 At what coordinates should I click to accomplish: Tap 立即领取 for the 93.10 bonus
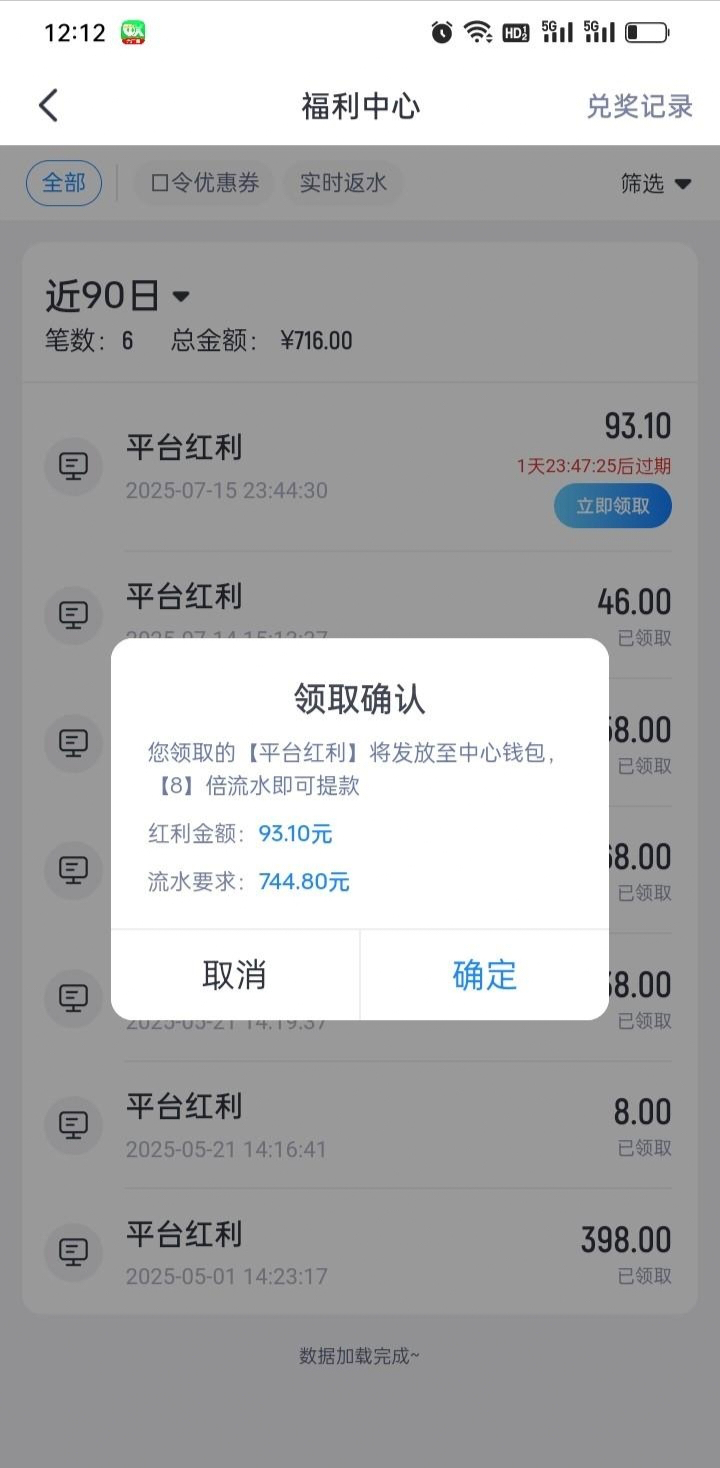click(x=613, y=506)
